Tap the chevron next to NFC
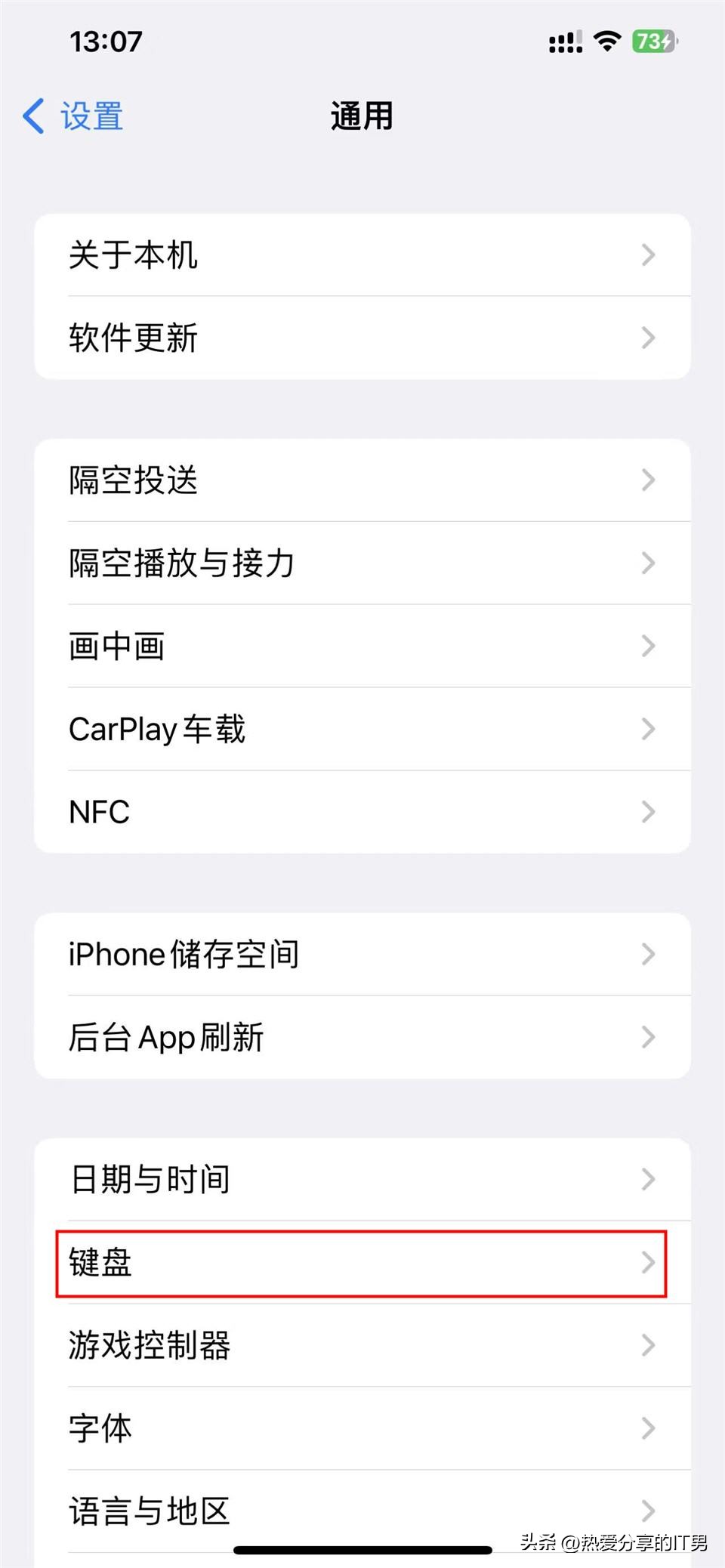Screen dimensions: 725x1568 [x=648, y=811]
